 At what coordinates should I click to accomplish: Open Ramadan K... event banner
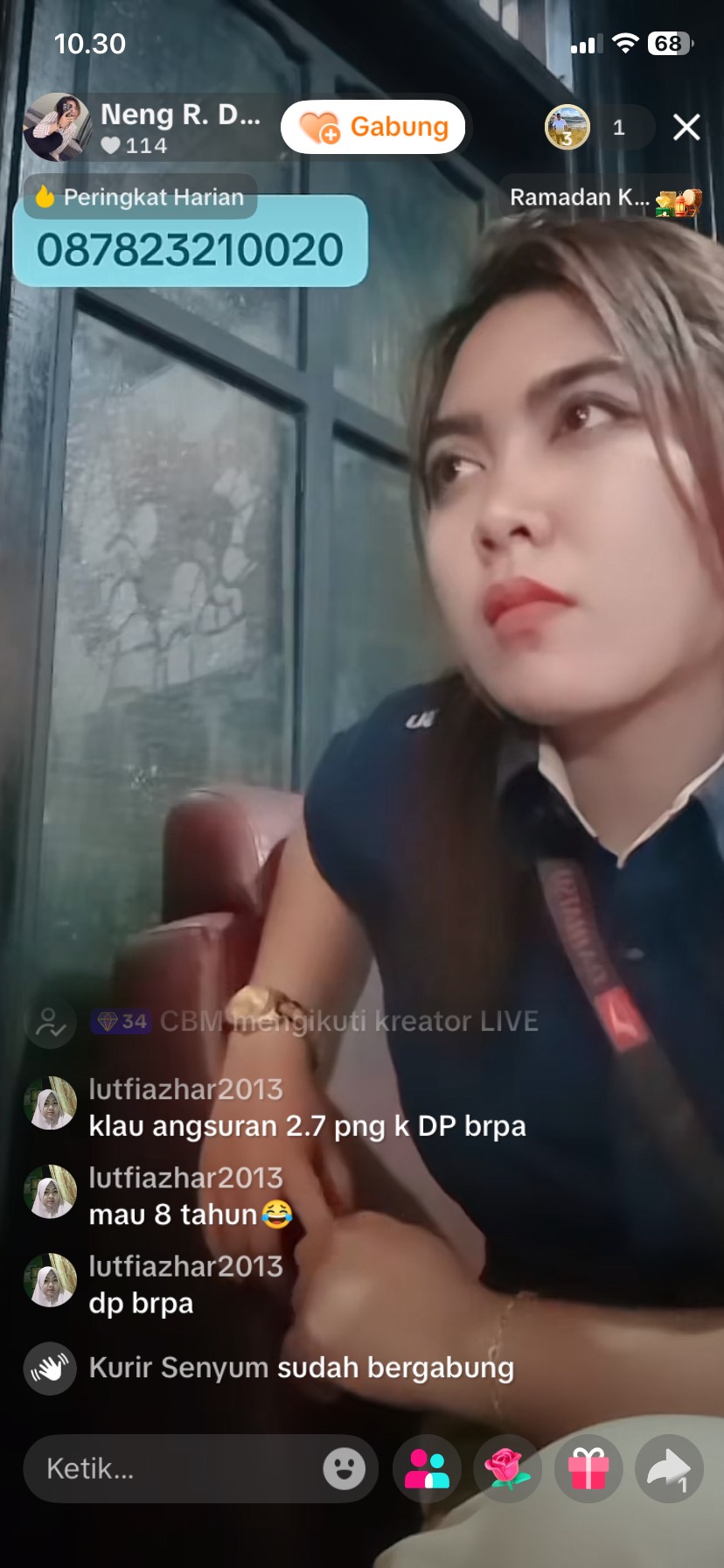(603, 198)
